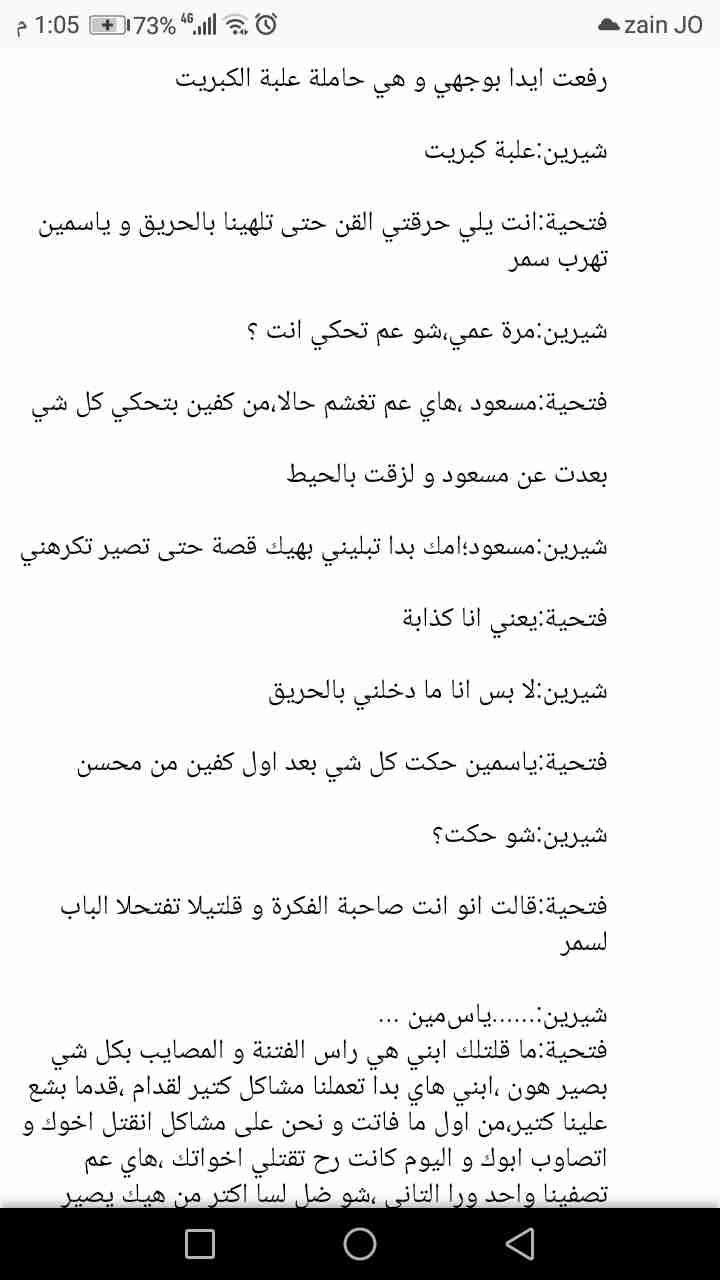Open the recent apps view
Viewport: 720px width, 1280px height.
[200, 1243]
